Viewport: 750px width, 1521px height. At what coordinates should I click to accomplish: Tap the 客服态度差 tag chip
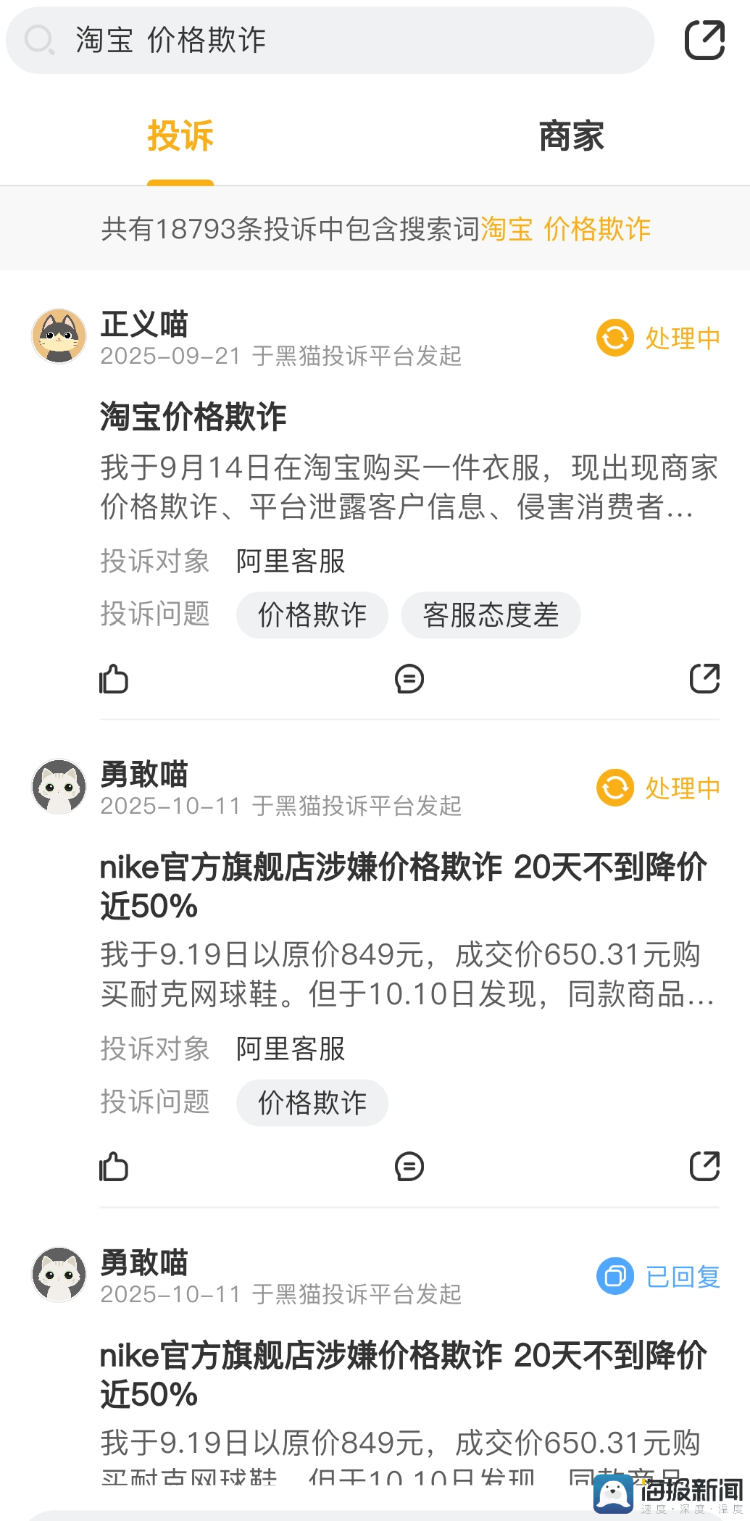[x=490, y=615]
